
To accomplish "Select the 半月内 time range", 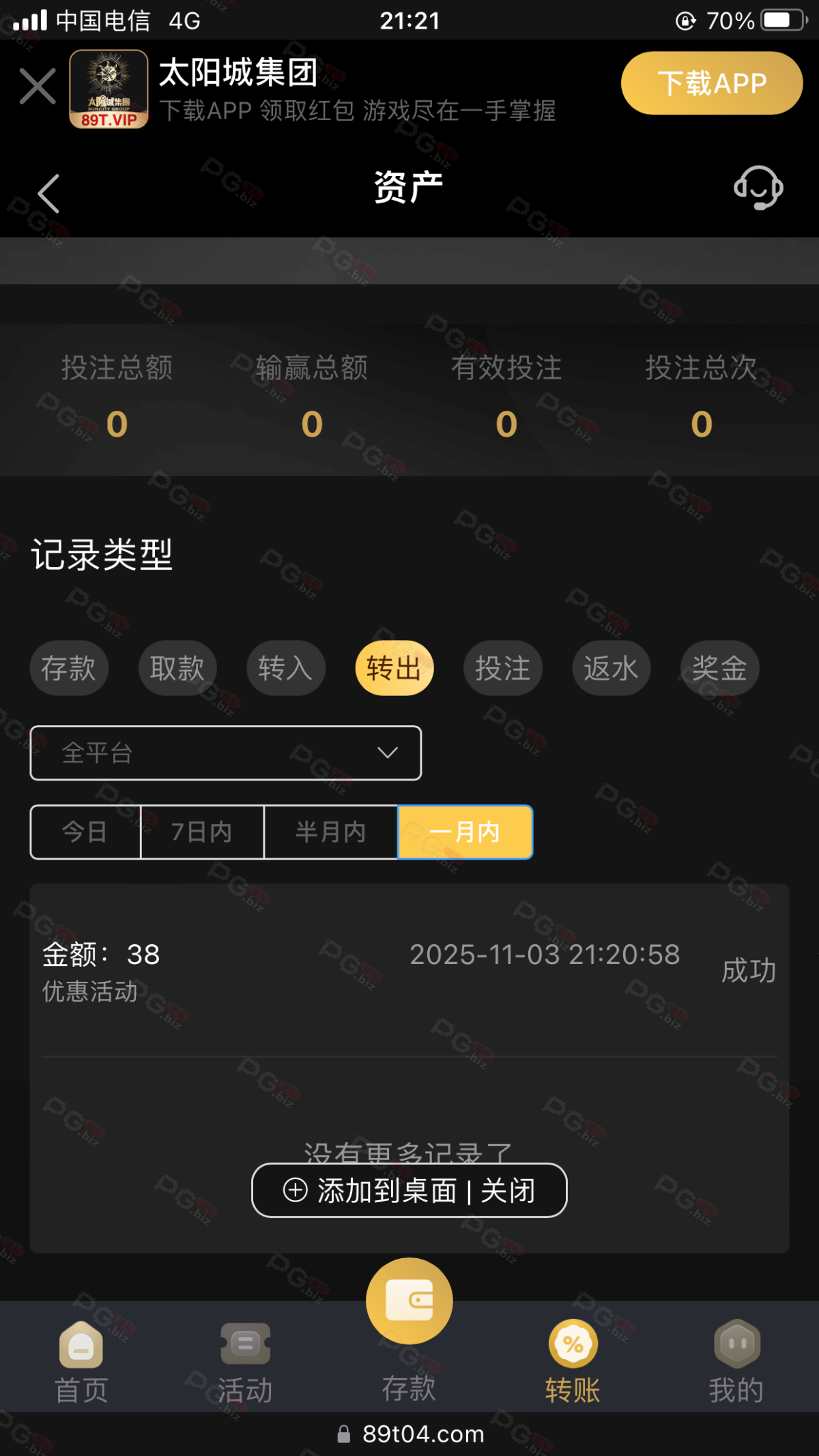I will (x=330, y=832).
